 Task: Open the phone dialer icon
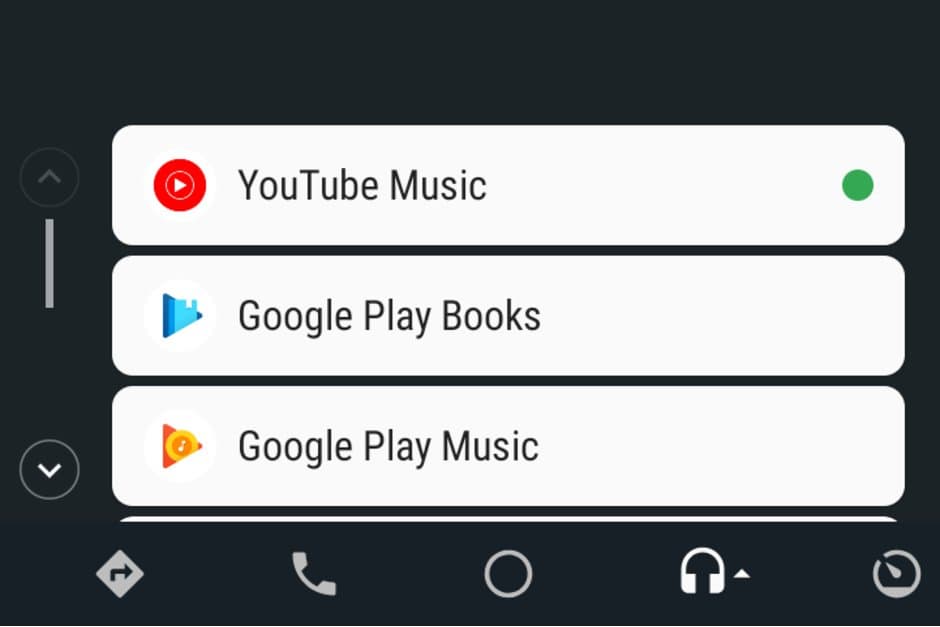tap(314, 574)
